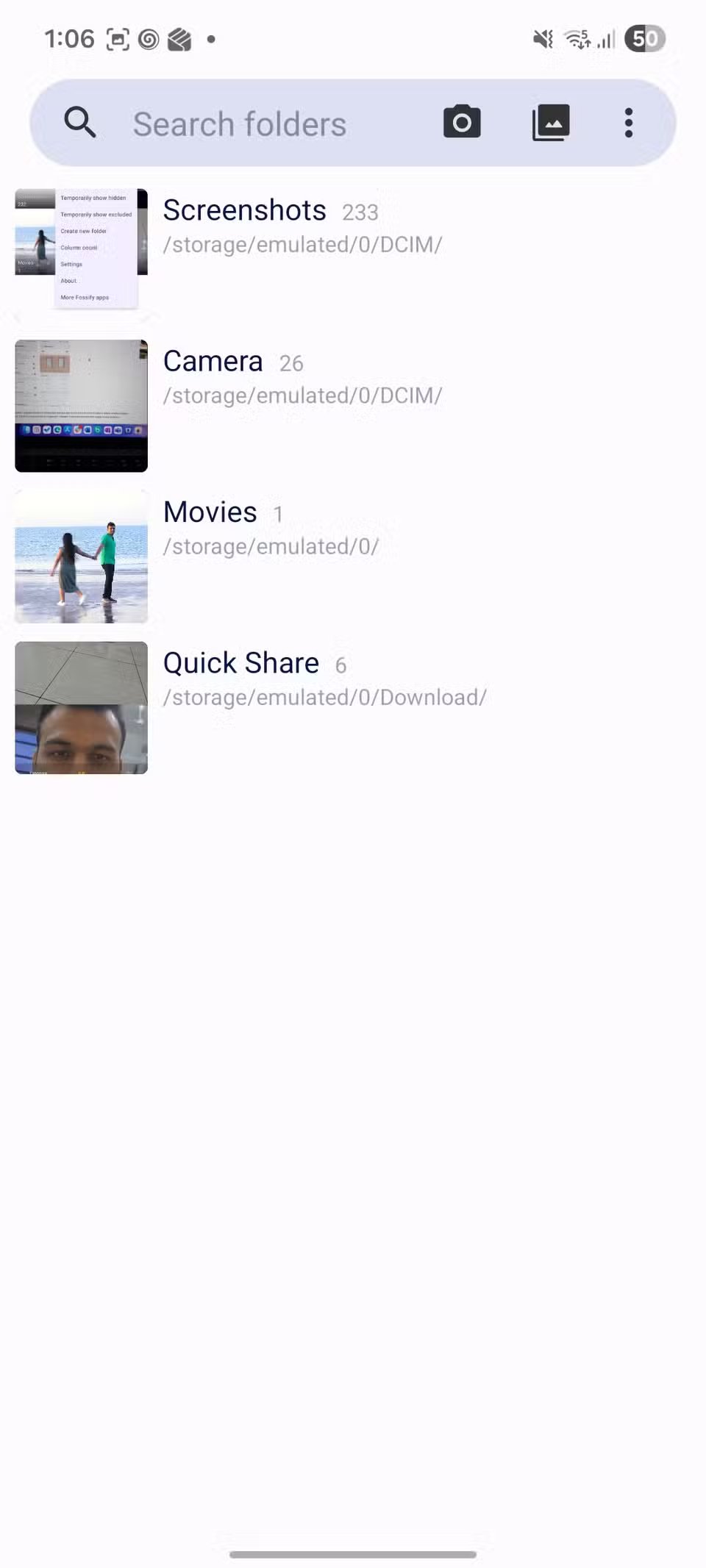The width and height of the screenshot is (706, 1568).
Task: Tap the camera icon to capture a photo
Action: coord(461,122)
